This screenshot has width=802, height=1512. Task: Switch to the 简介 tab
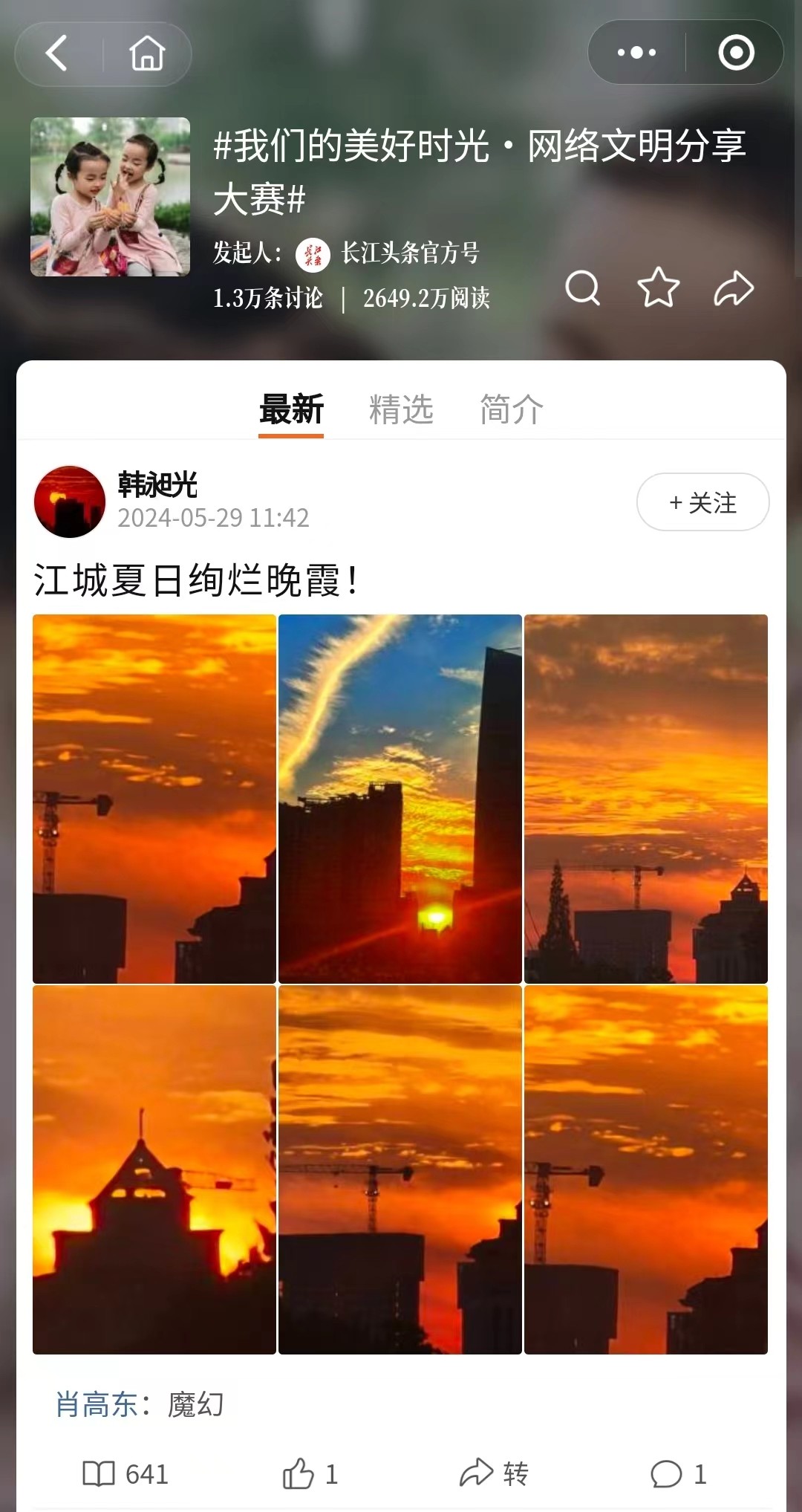[512, 409]
